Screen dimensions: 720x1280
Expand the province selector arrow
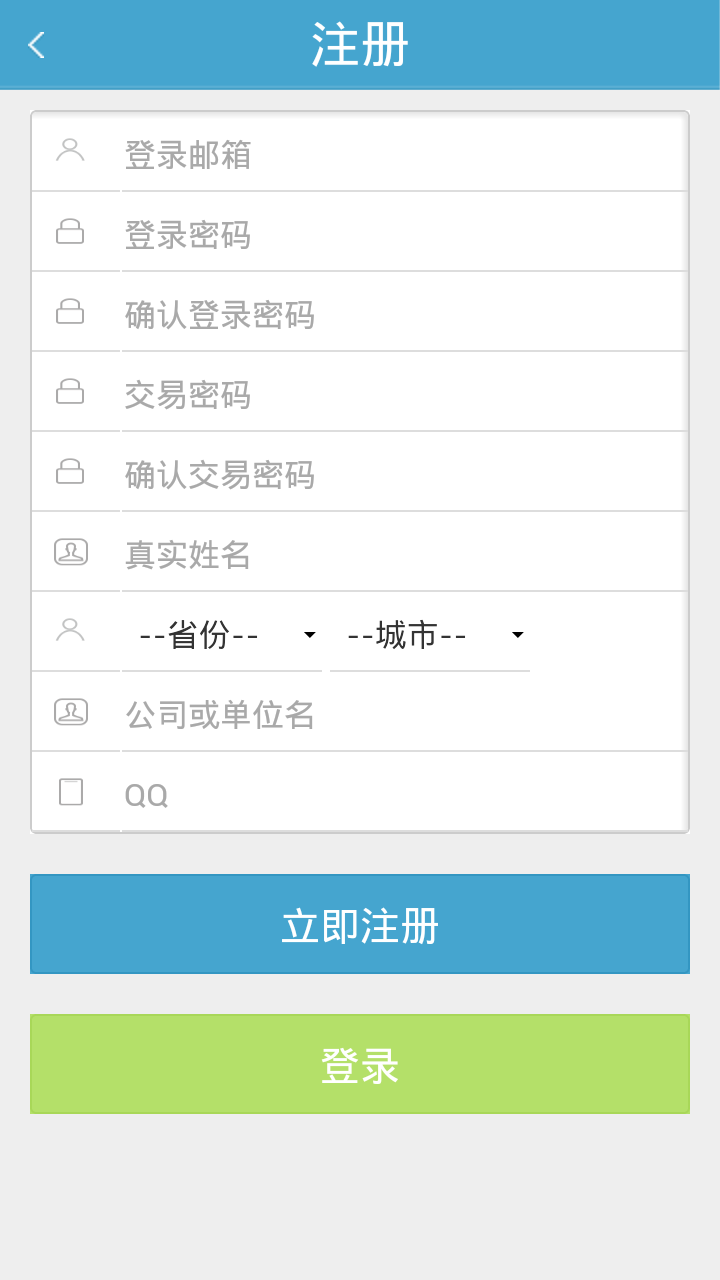[309, 634]
